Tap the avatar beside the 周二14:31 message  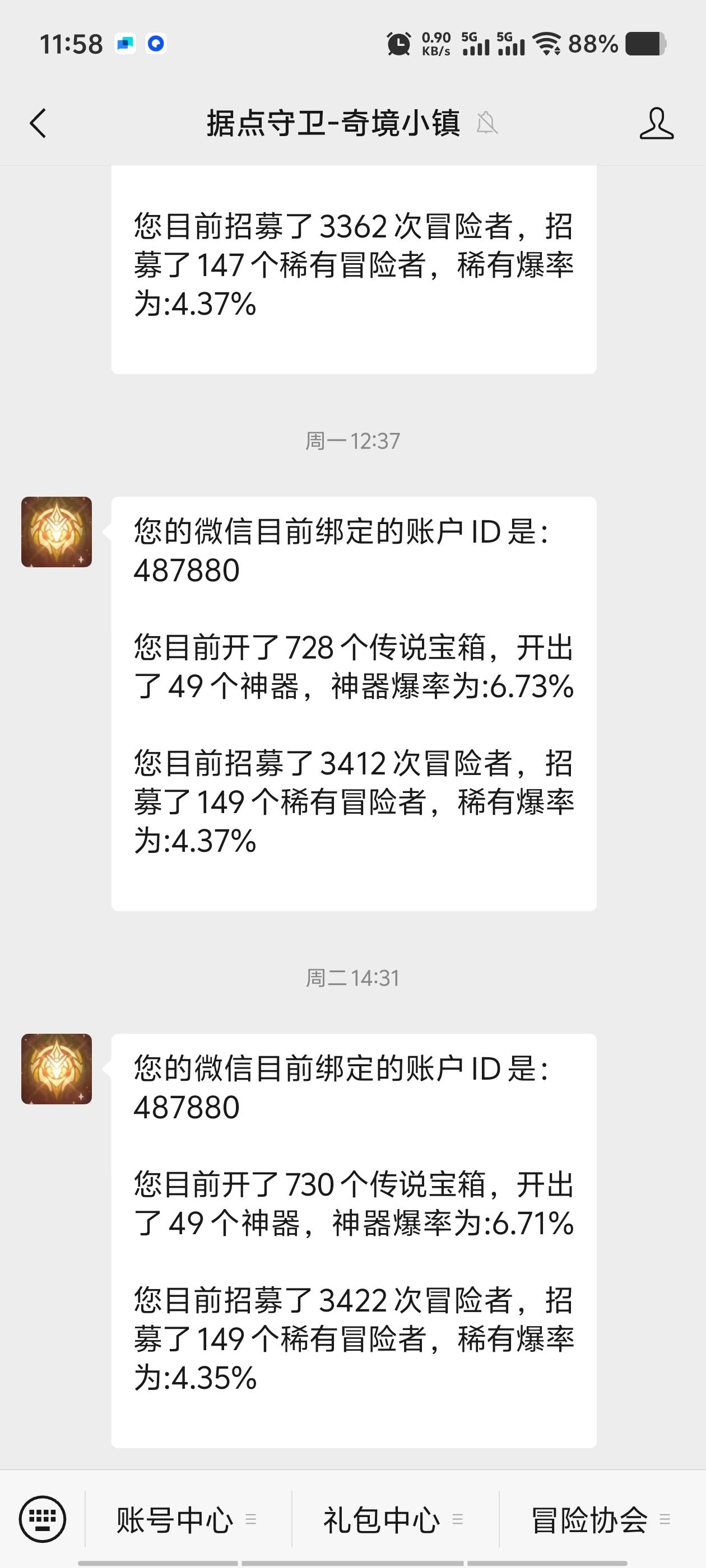tap(57, 1069)
